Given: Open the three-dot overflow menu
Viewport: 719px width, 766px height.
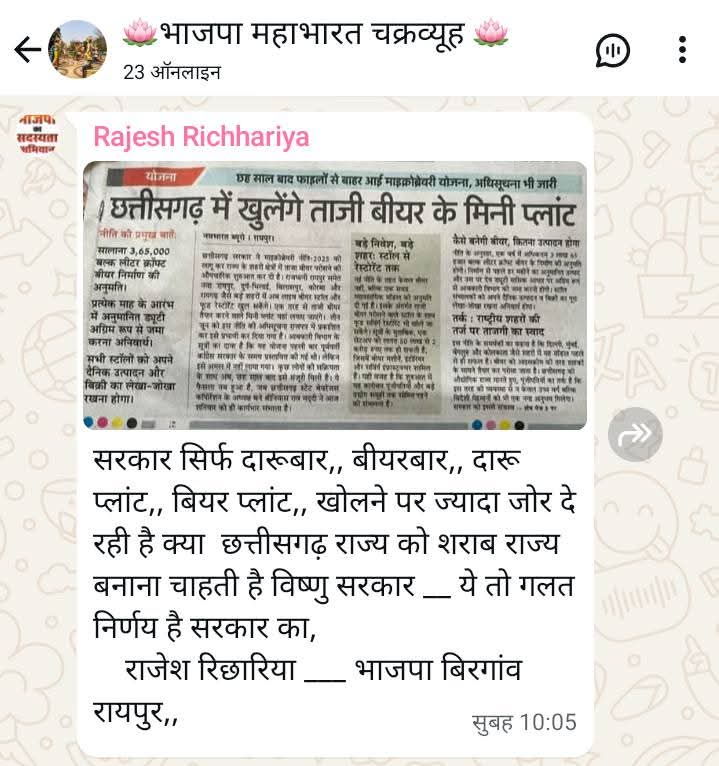Looking at the screenshot, I should point(682,49).
